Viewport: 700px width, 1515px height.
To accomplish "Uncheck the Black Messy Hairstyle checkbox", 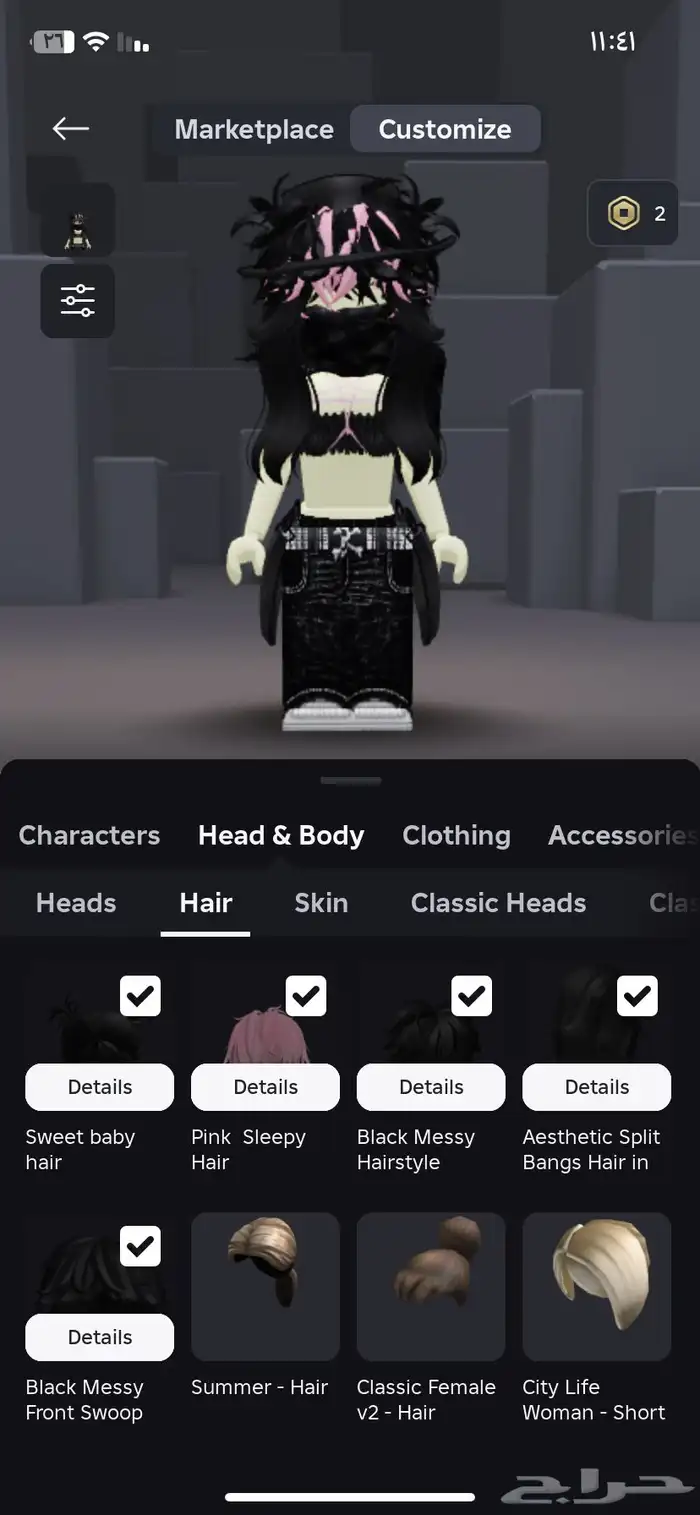I will [x=471, y=996].
